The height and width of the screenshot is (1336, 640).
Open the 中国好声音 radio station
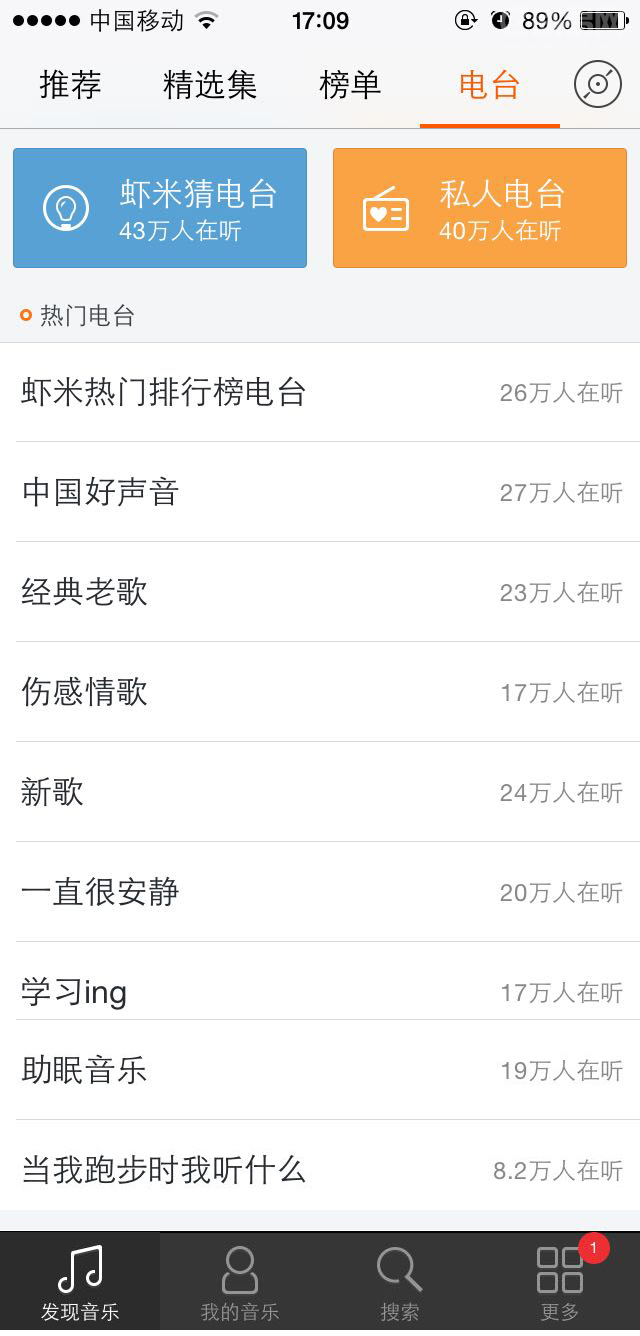pos(320,492)
